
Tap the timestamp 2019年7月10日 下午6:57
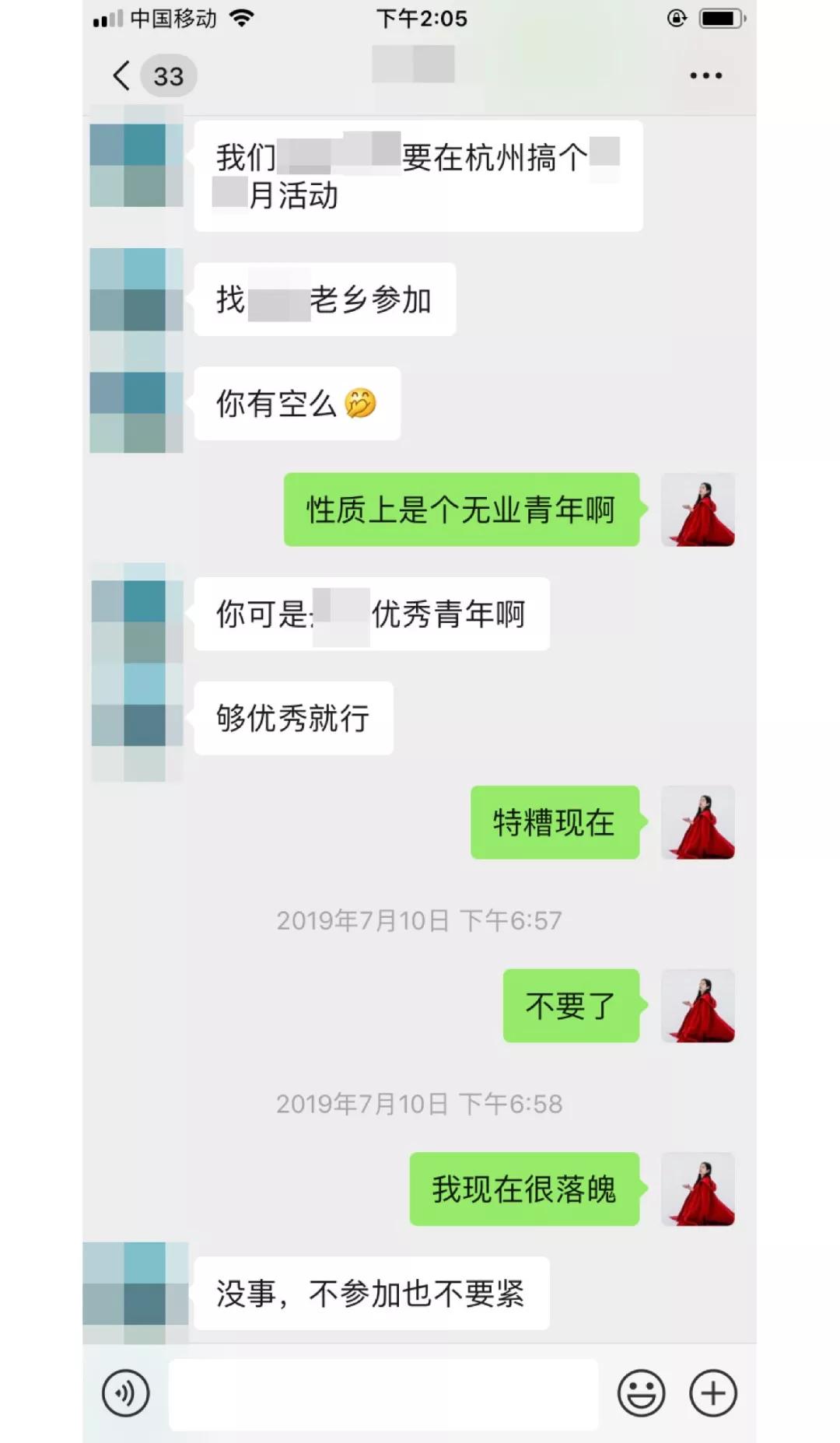419,919
